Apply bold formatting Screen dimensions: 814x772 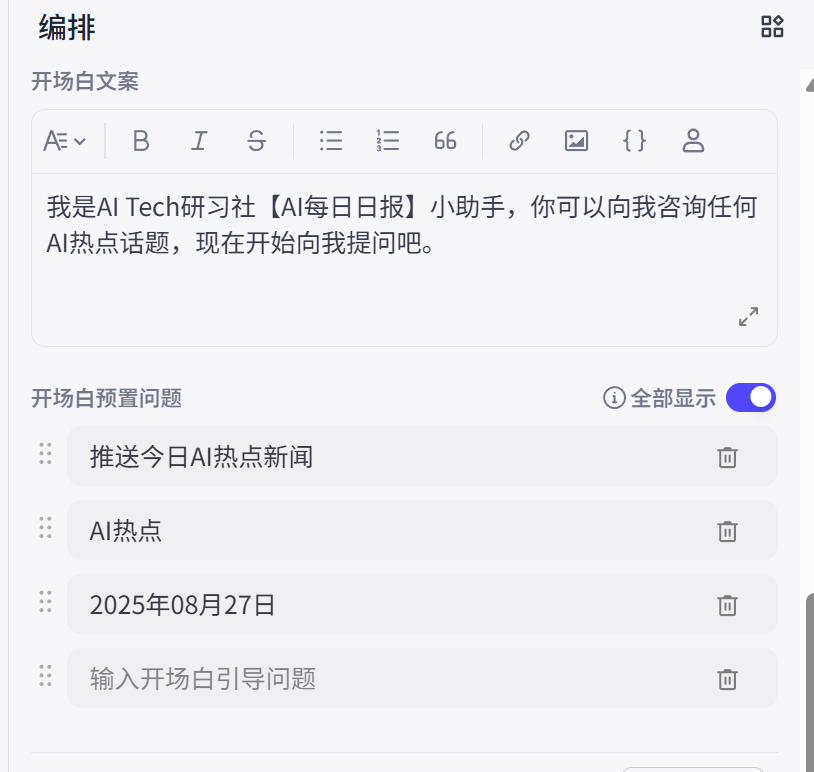[141, 141]
